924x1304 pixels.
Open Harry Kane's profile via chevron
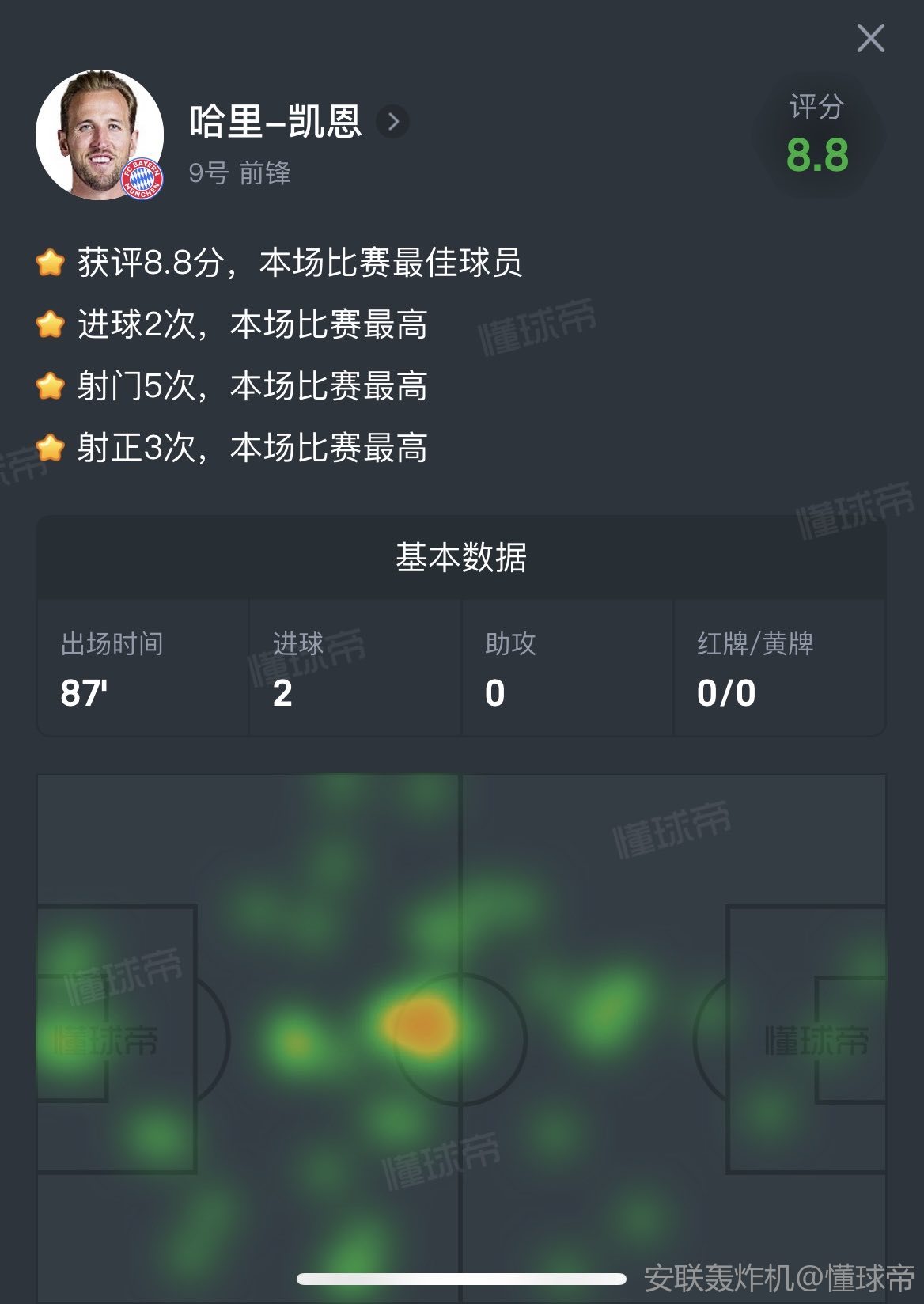[x=393, y=122]
